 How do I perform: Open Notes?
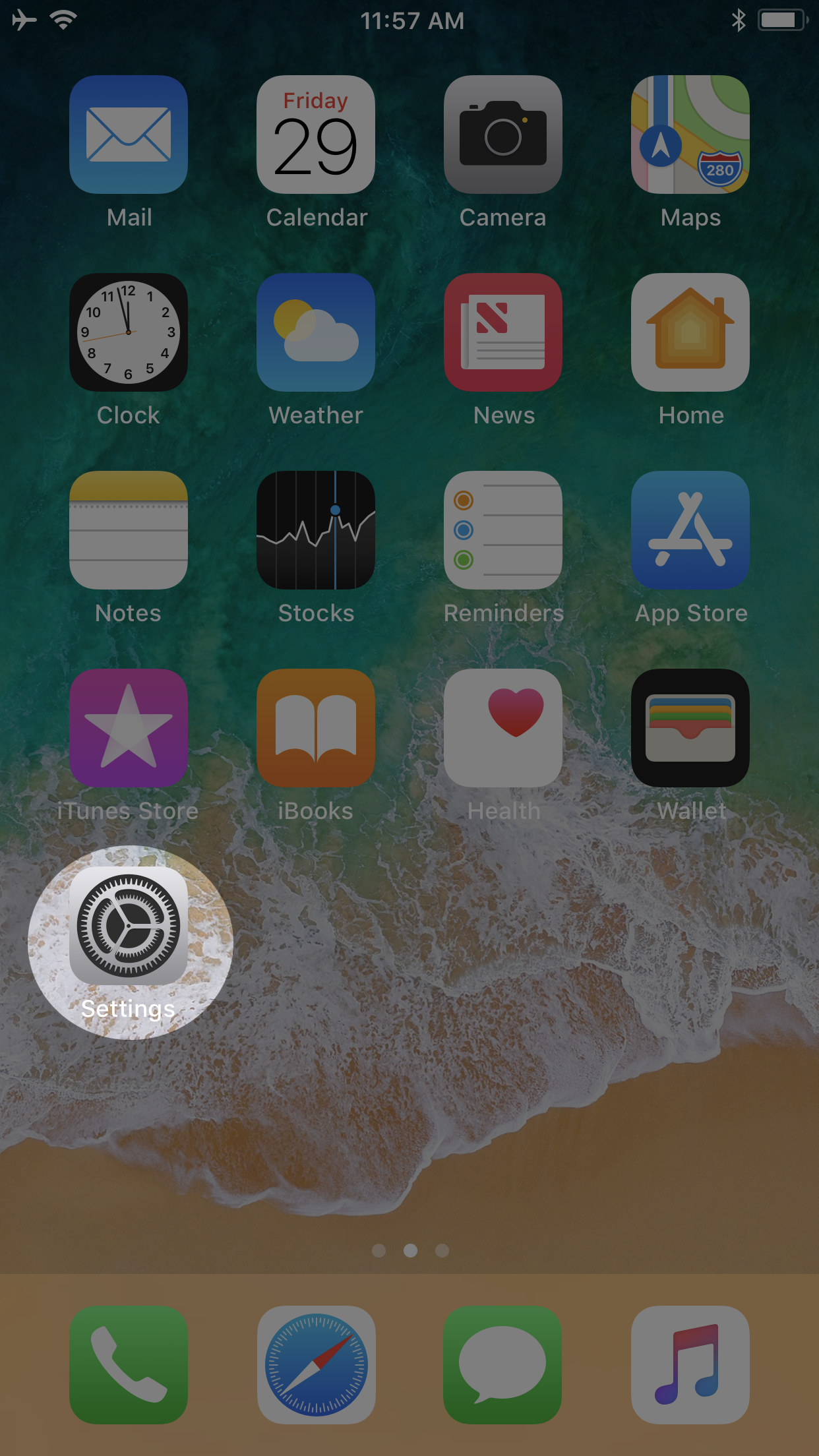(129, 530)
